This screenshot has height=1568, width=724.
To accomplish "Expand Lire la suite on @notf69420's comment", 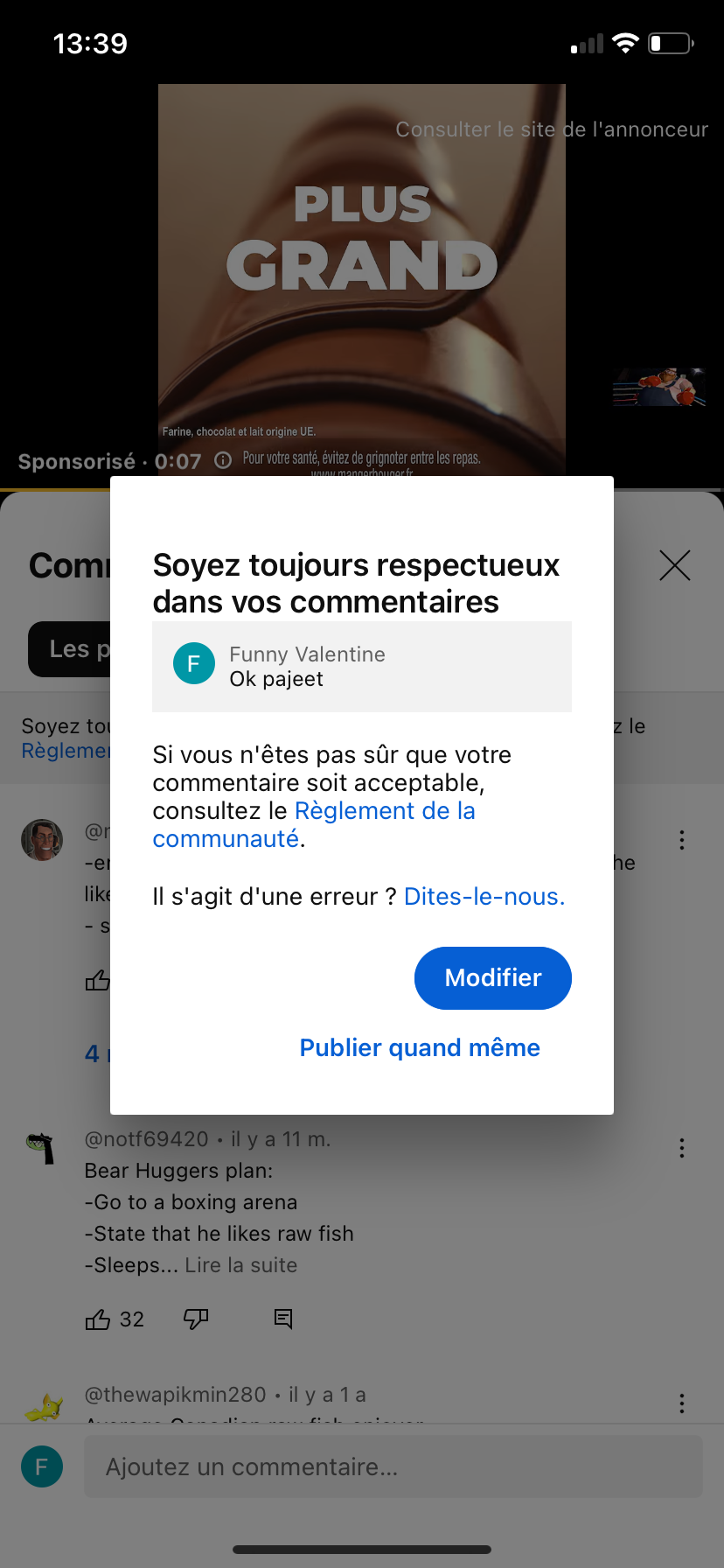I will click(240, 1265).
